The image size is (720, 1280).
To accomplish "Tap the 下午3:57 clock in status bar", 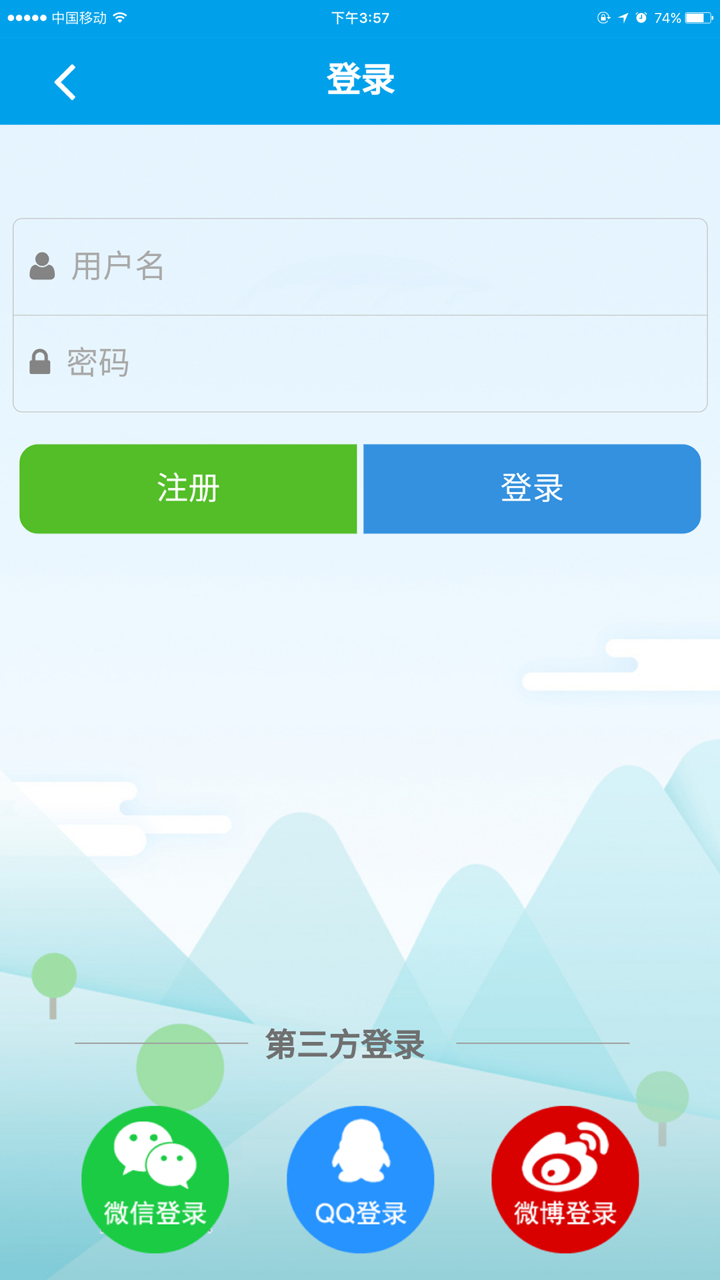I will (360, 15).
